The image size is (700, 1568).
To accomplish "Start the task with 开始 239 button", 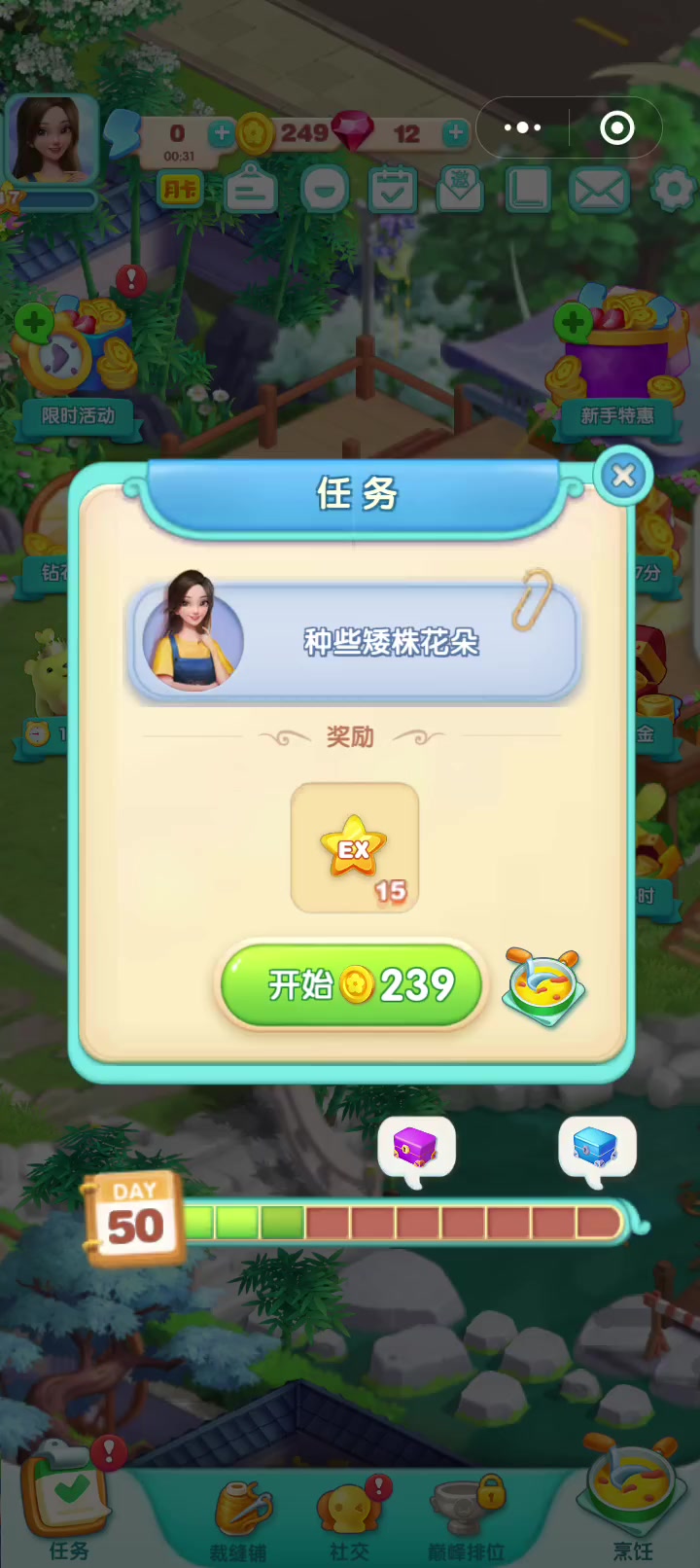I will pyautogui.click(x=352, y=984).
